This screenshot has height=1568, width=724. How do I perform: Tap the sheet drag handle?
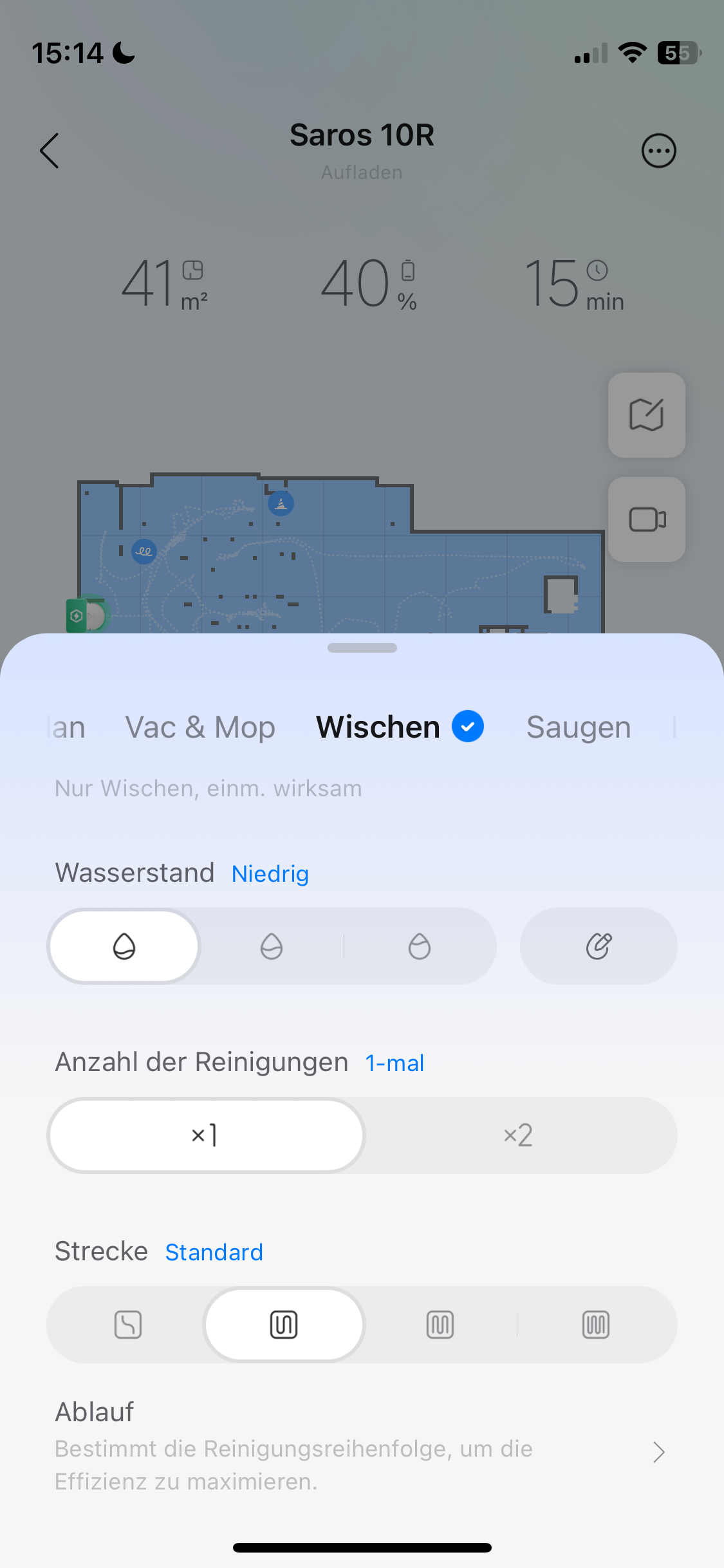pyautogui.click(x=362, y=648)
